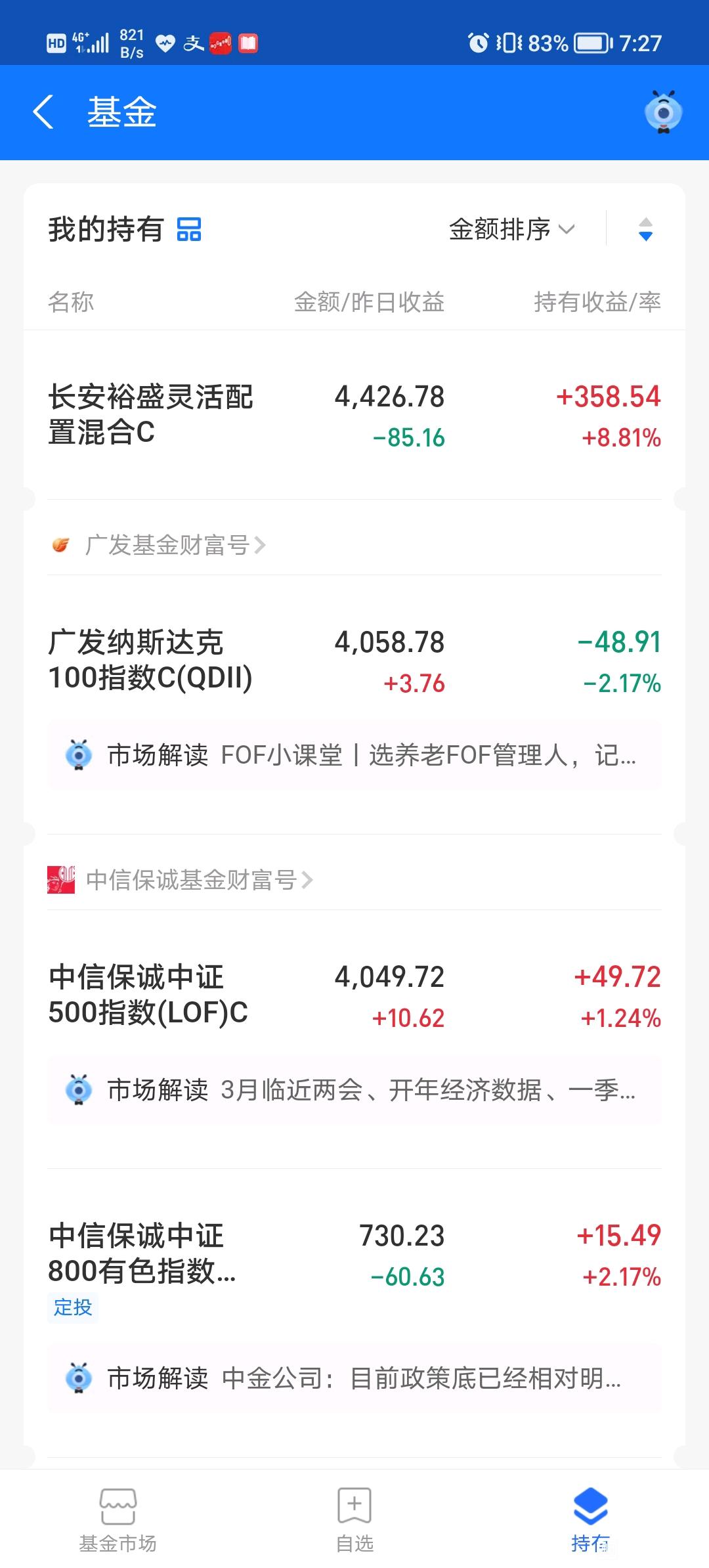This screenshot has height=1568, width=709.
Task: Read 市场解读 from 中金公司
Action: [x=354, y=1378]
